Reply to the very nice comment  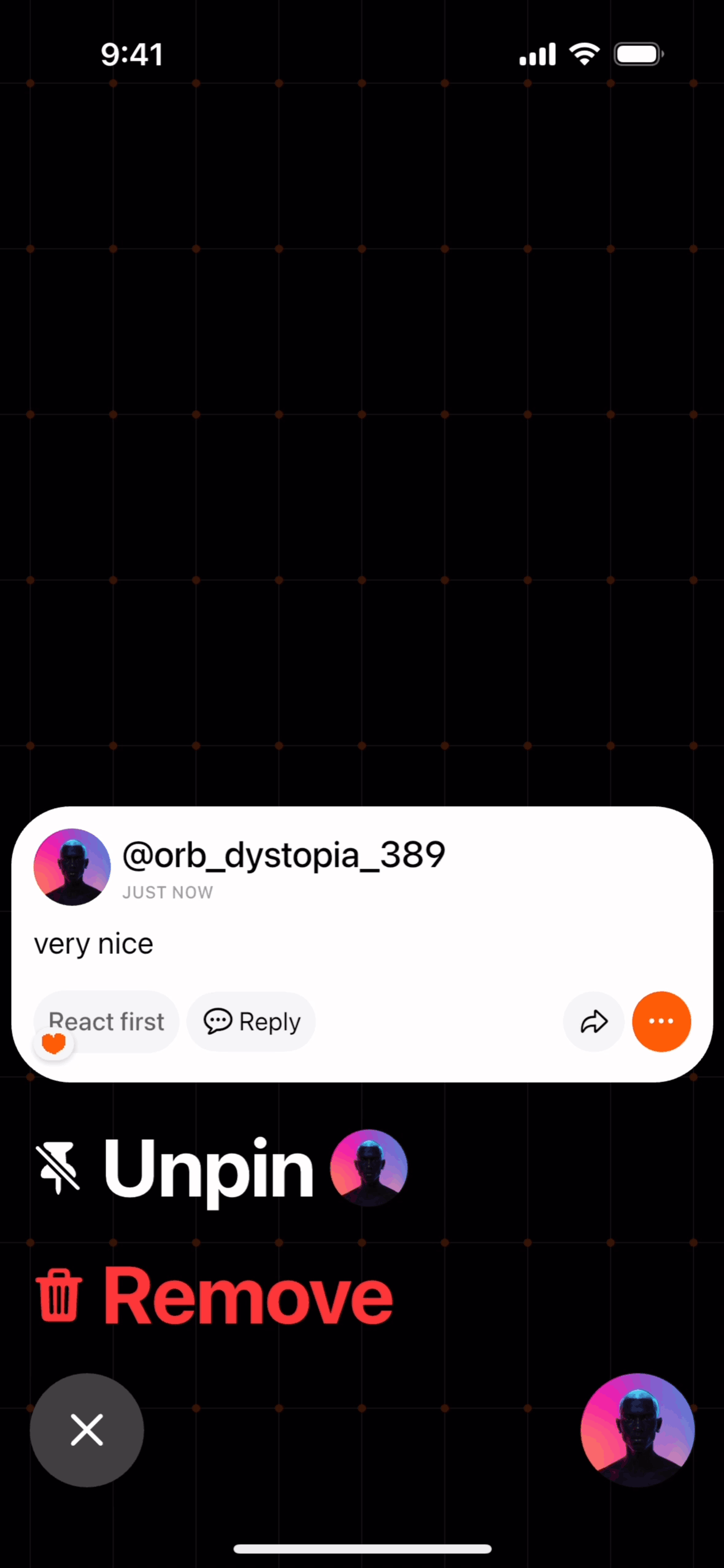tap(251, 1021)
